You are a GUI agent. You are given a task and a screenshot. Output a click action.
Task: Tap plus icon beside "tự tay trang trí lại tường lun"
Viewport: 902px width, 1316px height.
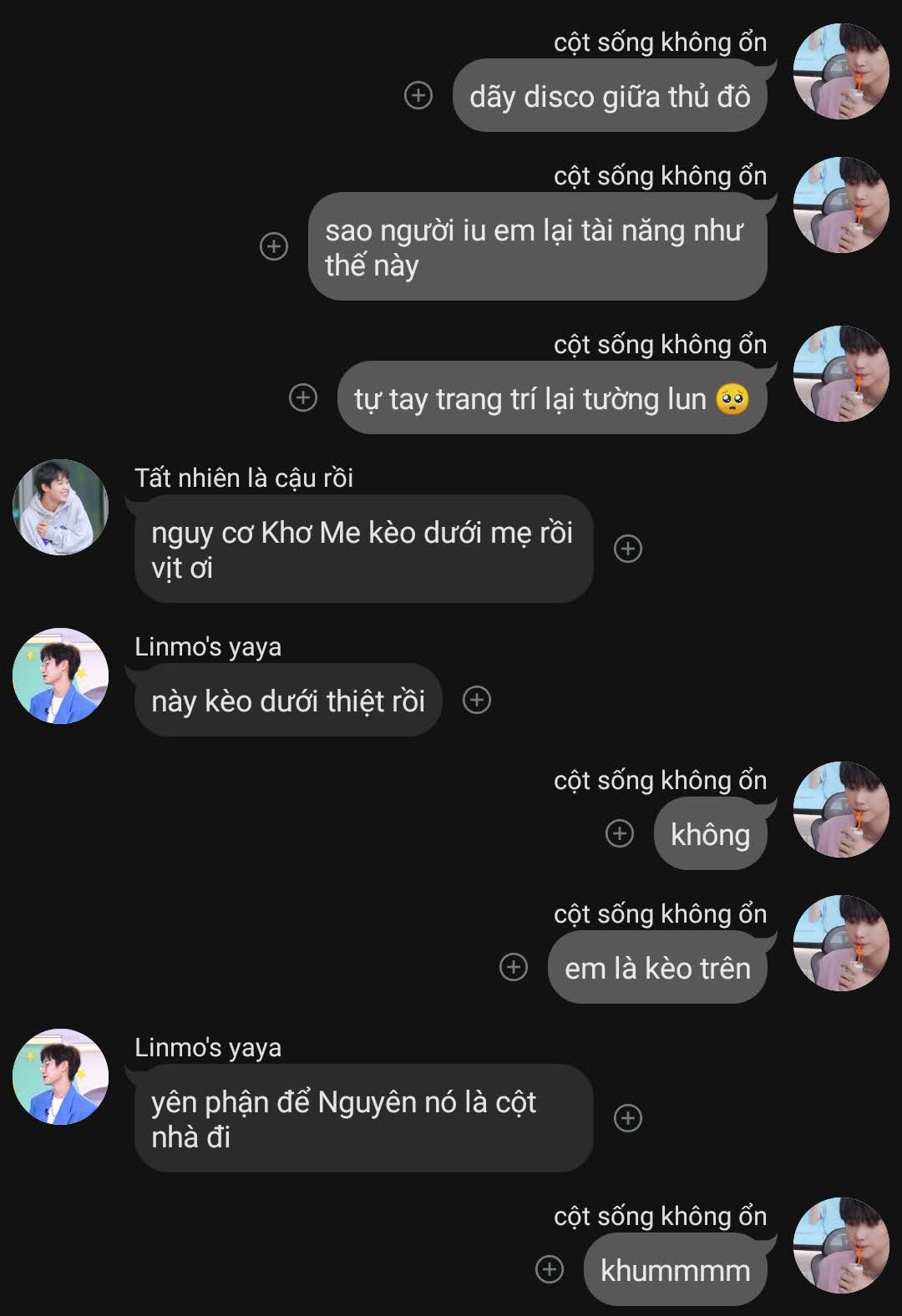(303, 397)
